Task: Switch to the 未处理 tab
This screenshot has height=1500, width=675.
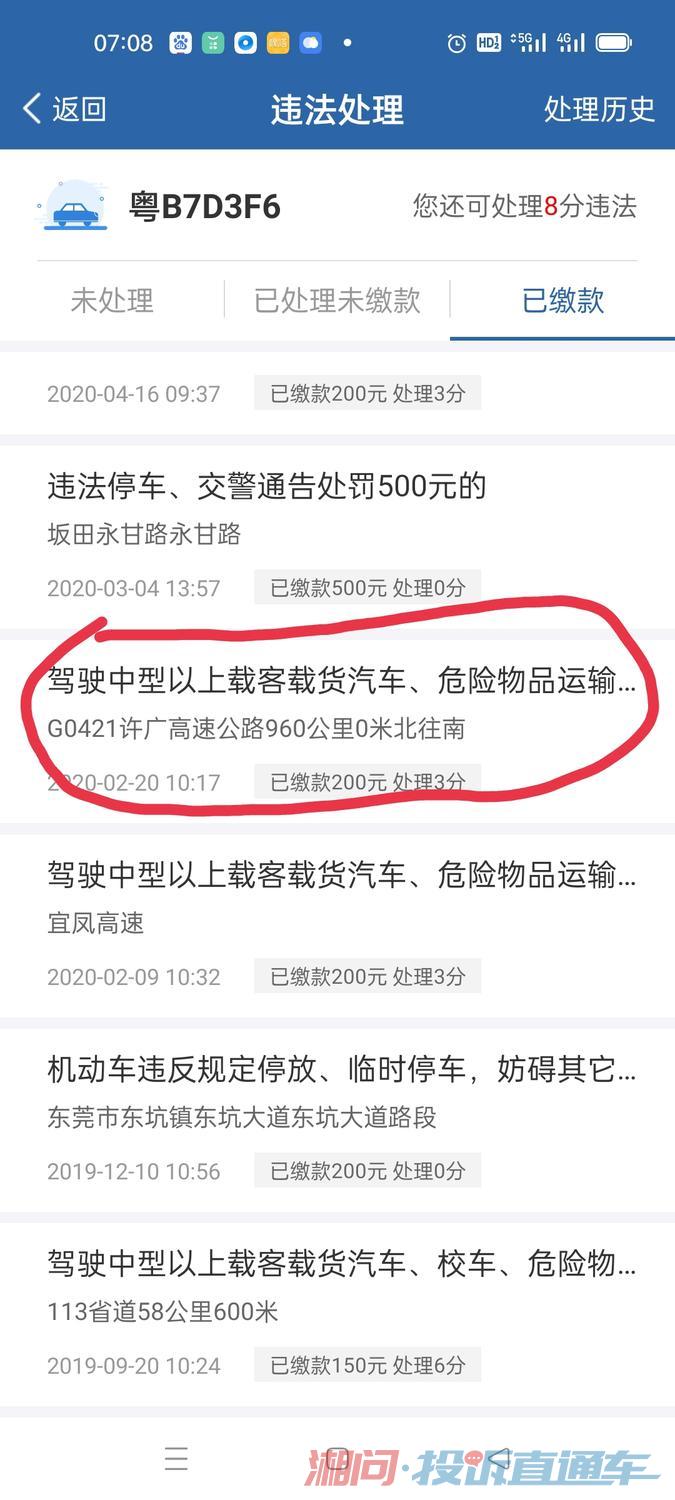Action: (112, 300)
